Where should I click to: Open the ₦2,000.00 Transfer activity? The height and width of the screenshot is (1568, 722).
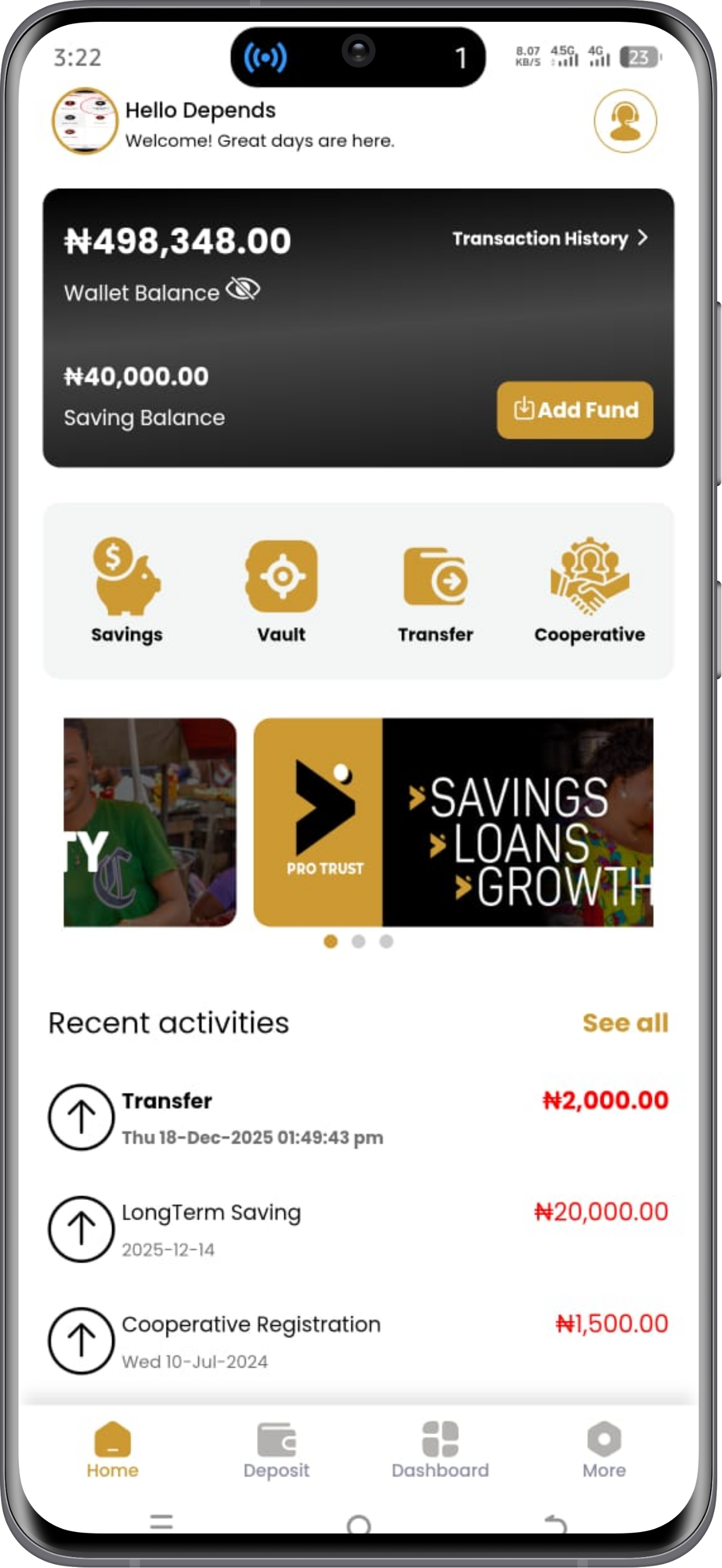358,1118
